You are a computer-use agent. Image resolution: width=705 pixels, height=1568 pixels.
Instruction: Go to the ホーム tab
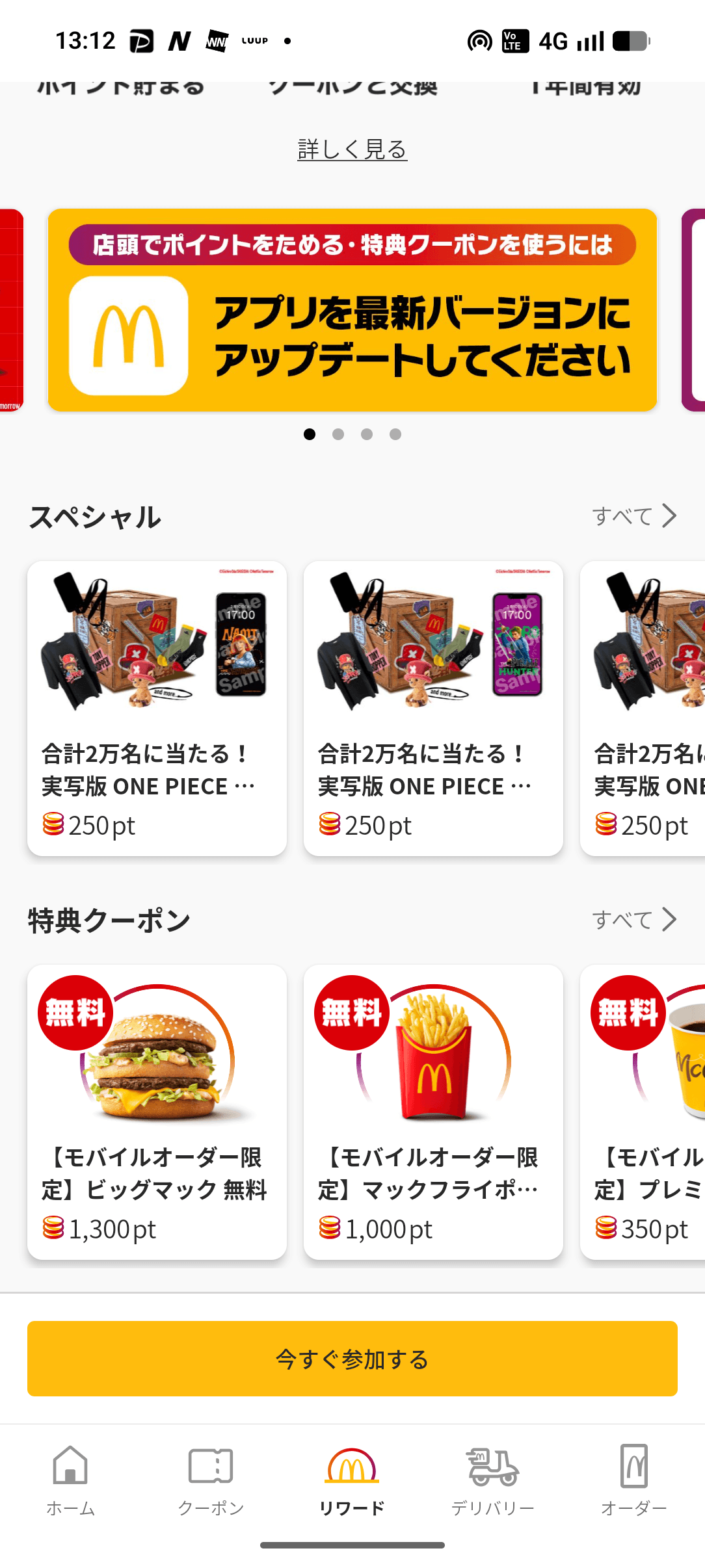(x=70, y=1477)
